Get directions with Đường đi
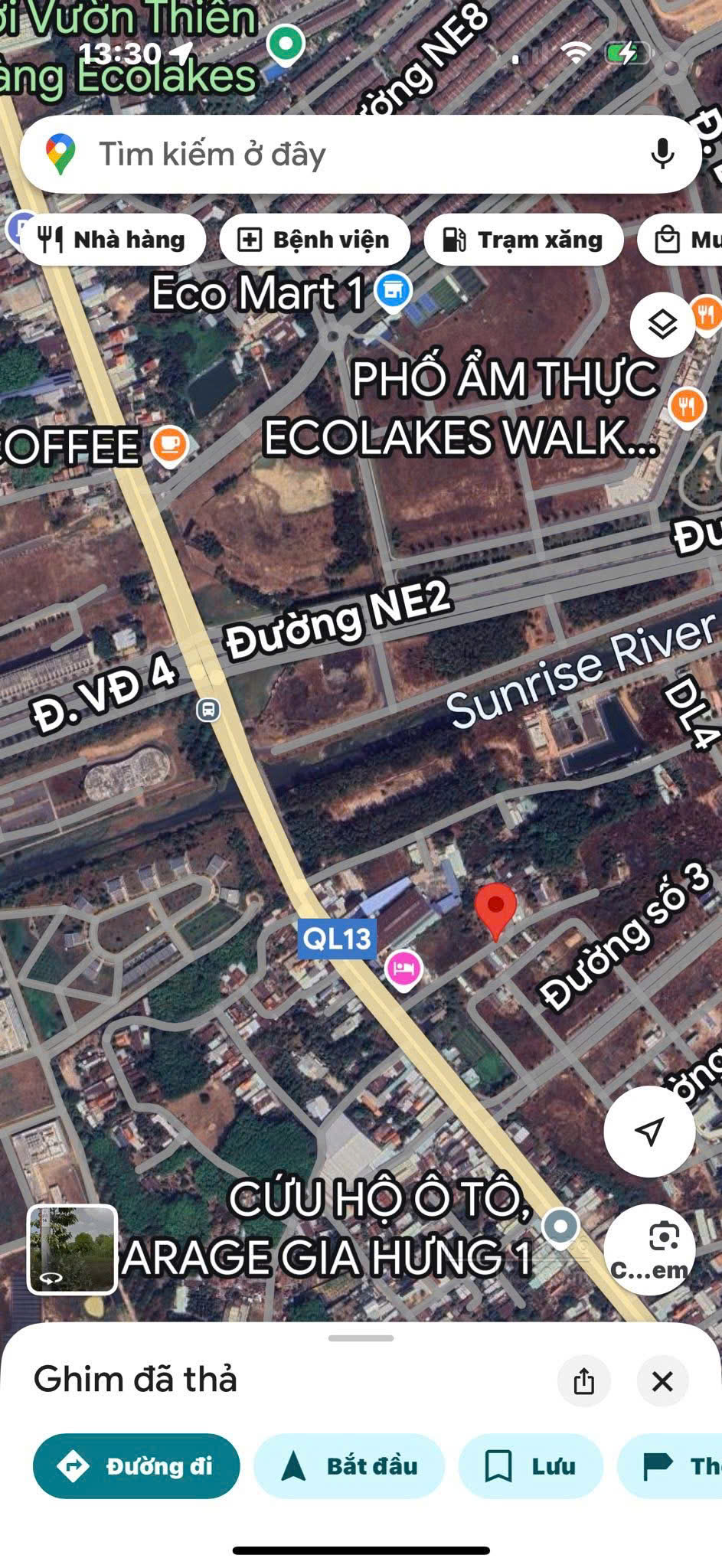Image resolution: width=722 pixels, height=1568 pixels. pyautogui.click(x=136, y=1466)
